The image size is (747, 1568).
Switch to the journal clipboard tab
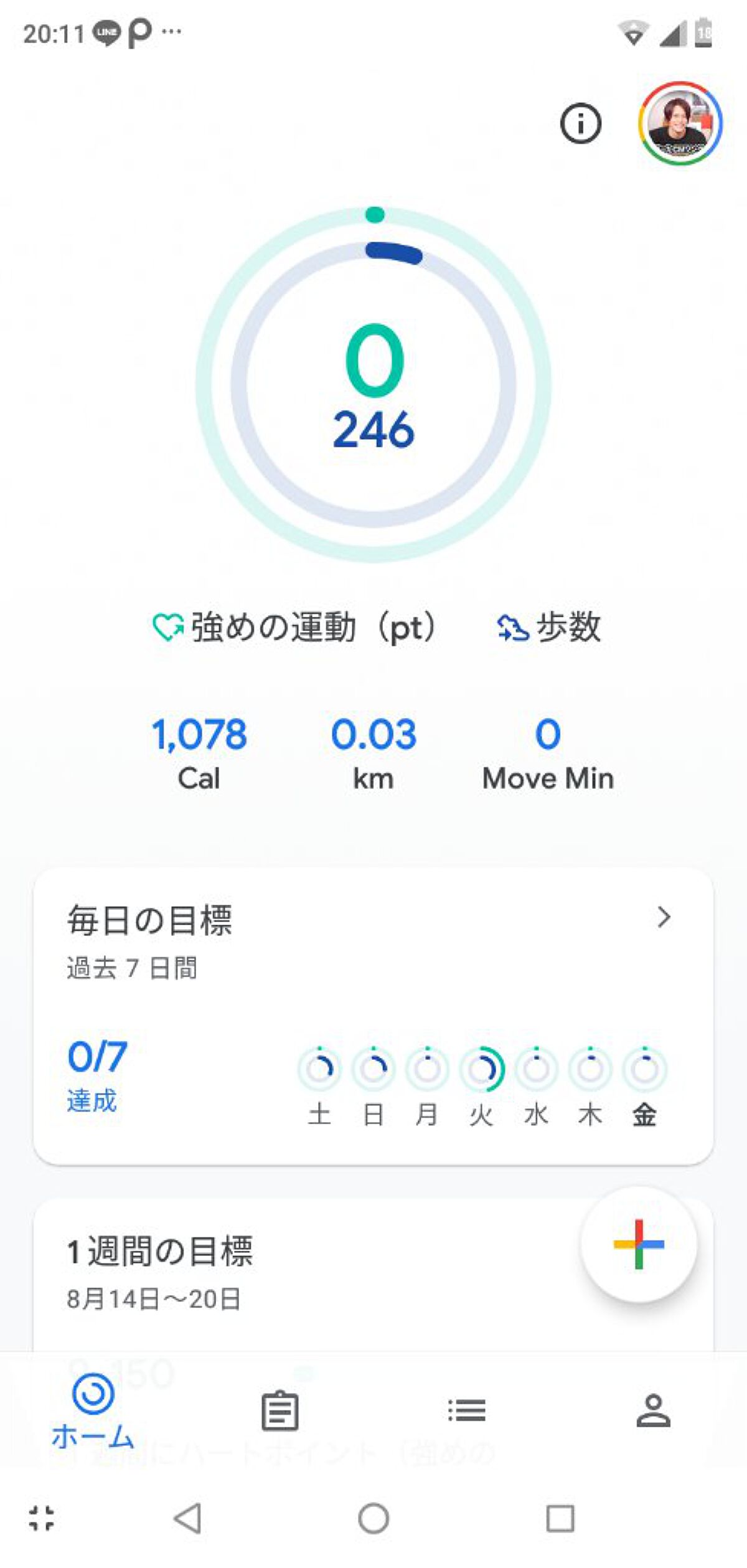(280, 1410)
